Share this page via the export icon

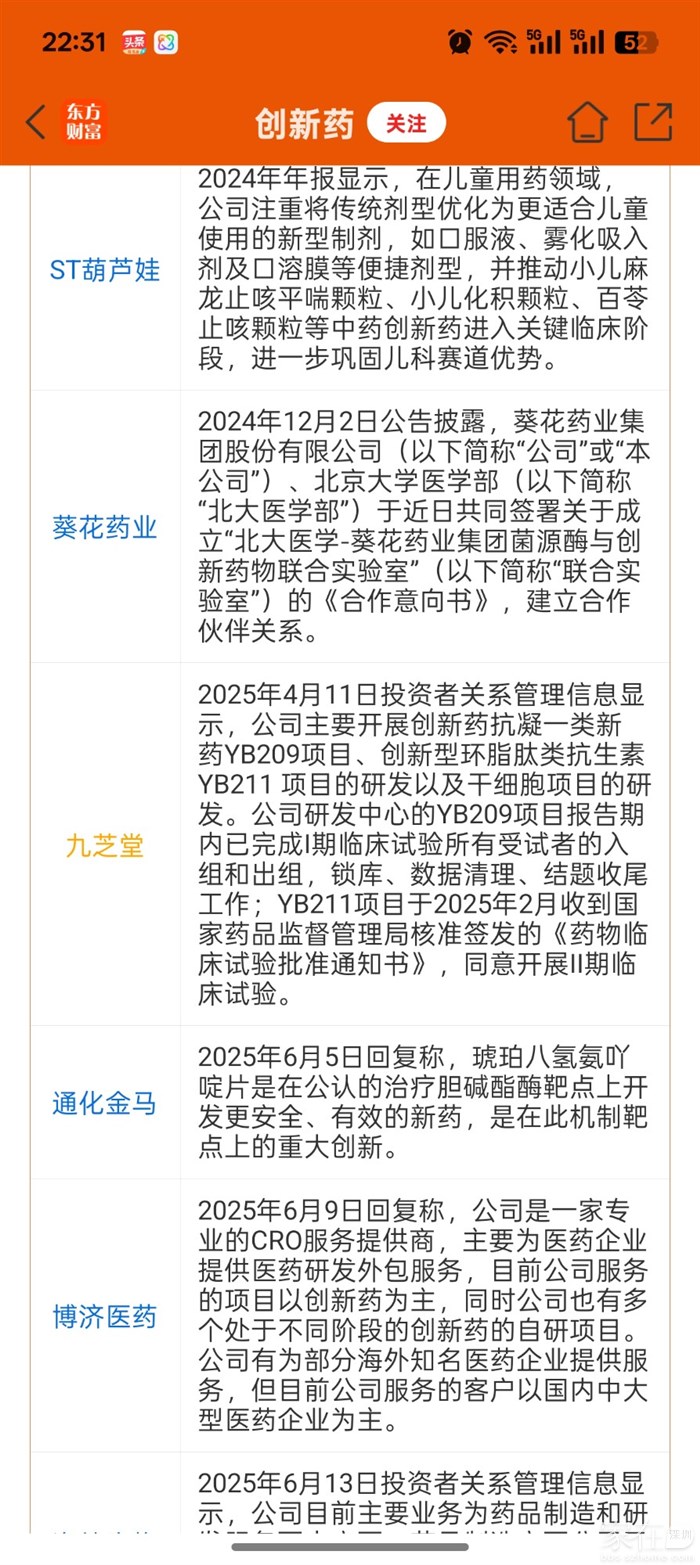point(653,122)
